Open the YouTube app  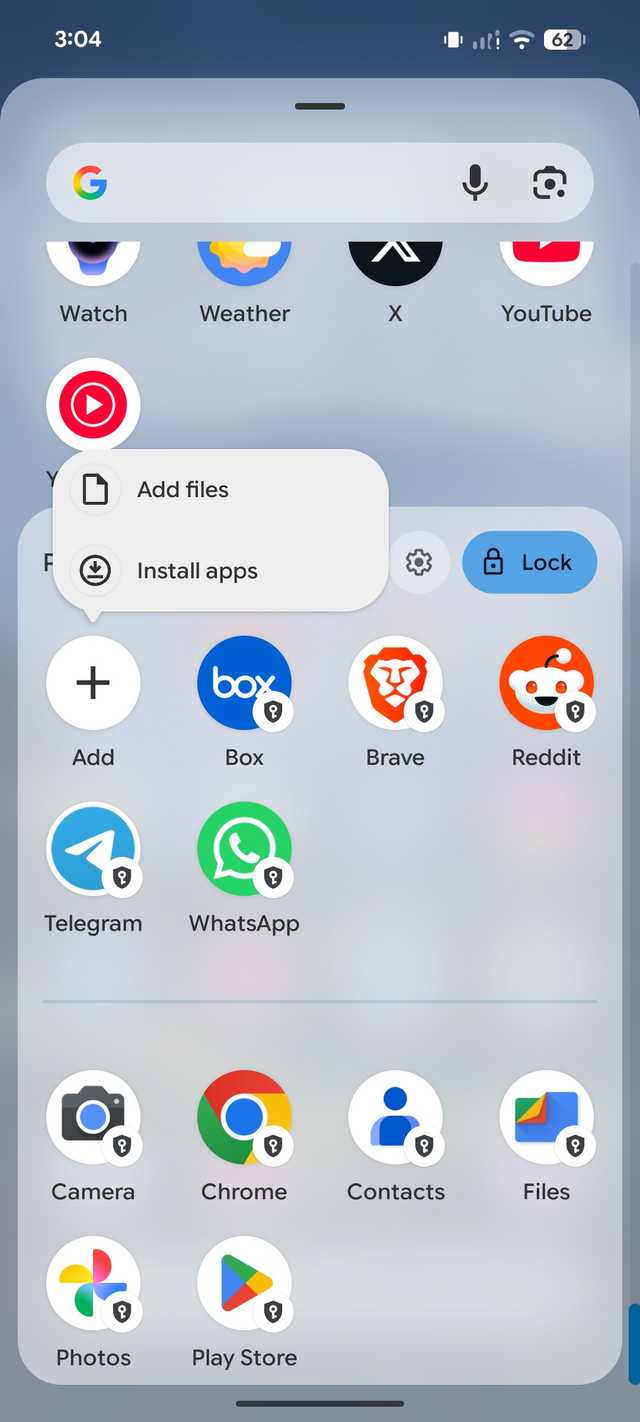coord(546,270)
